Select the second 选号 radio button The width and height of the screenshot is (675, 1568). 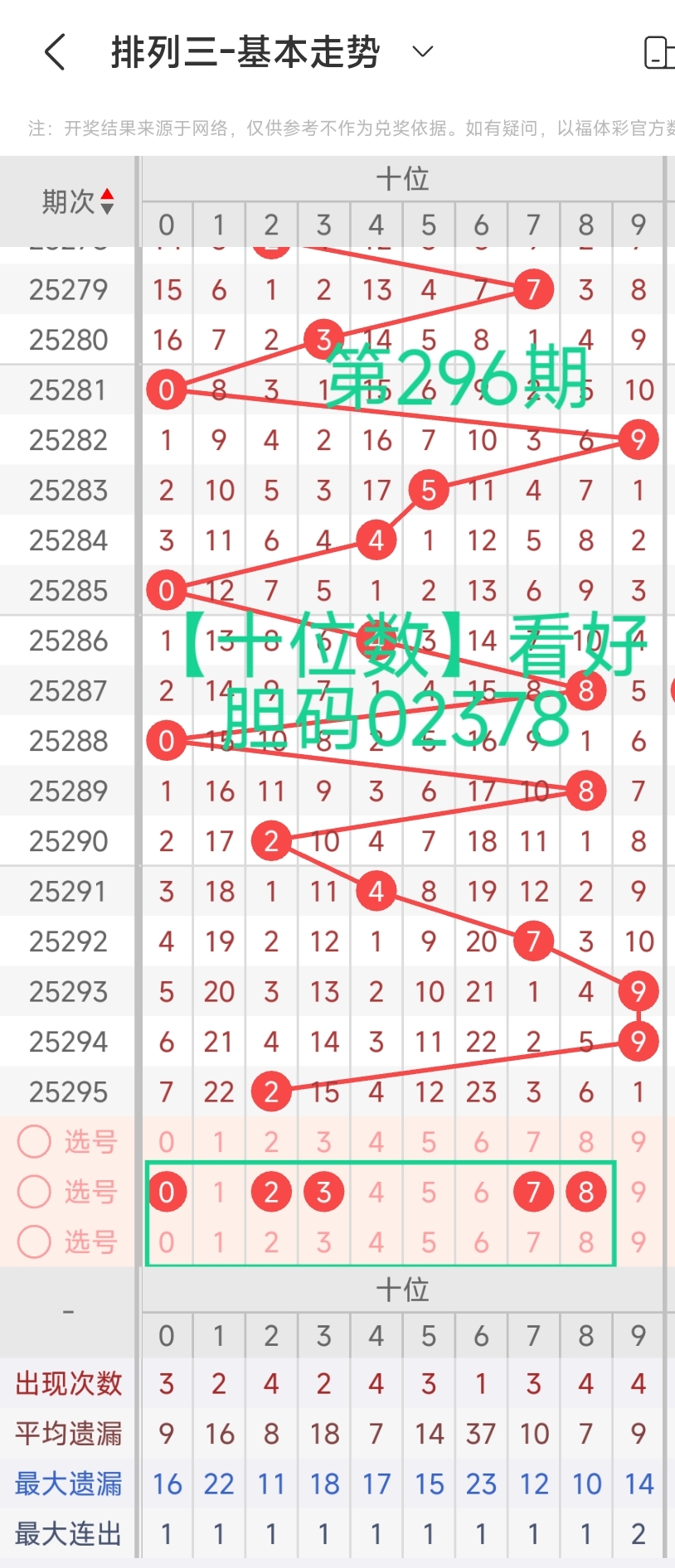tap(34, 1192)
